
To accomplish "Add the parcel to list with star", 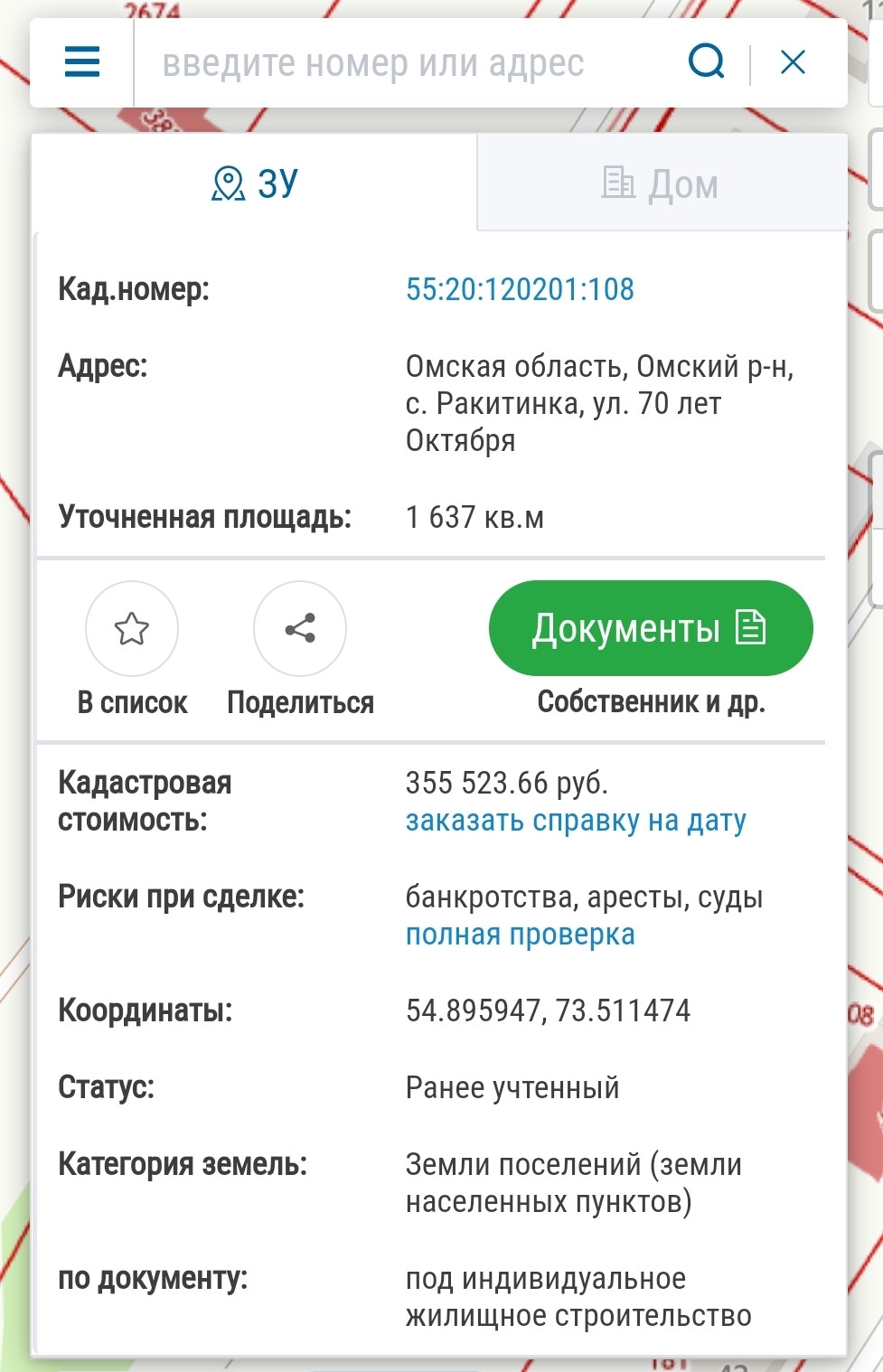I will tap(132, 628).
